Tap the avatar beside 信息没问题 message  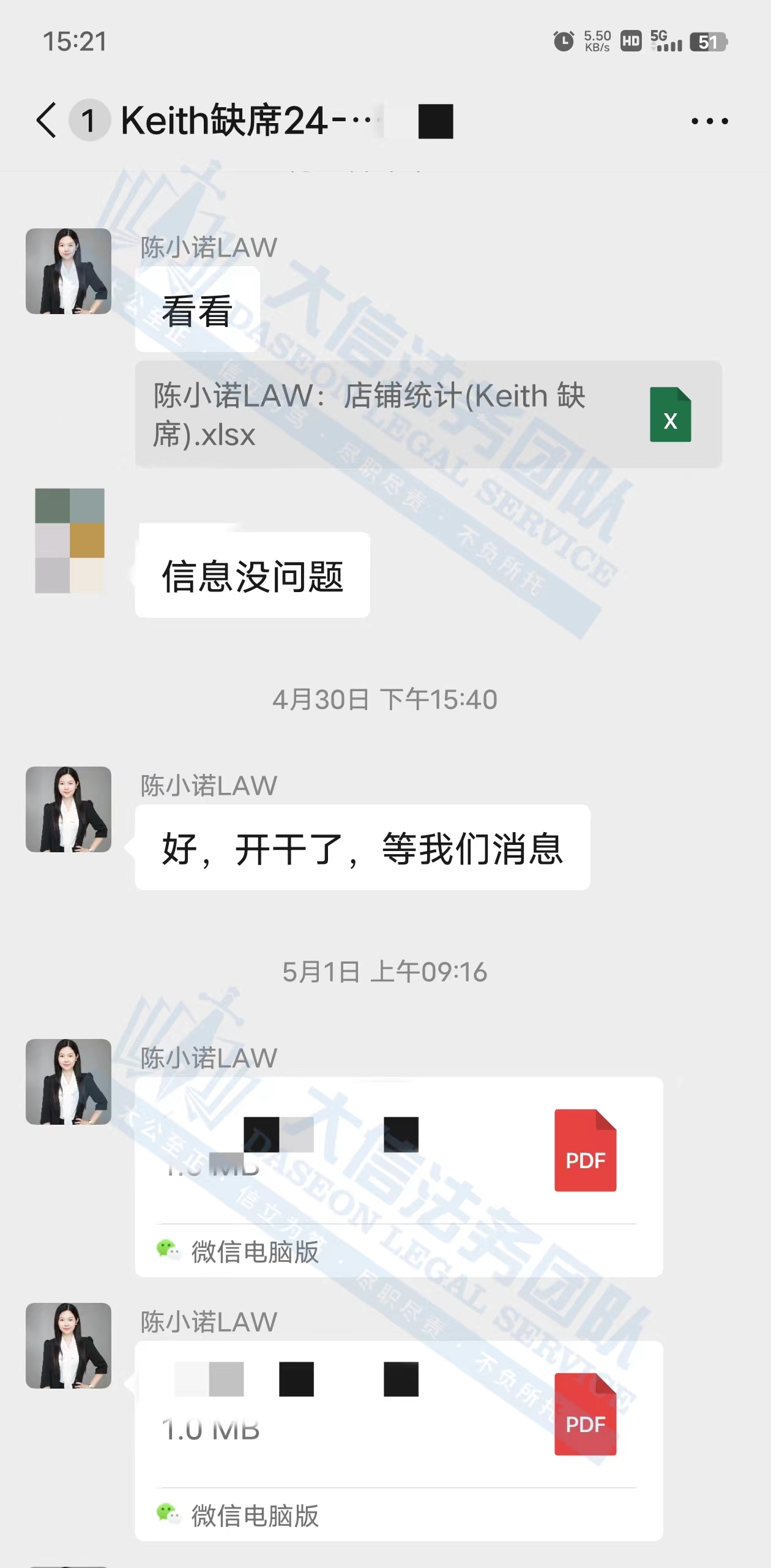click(x=69, y=541)
